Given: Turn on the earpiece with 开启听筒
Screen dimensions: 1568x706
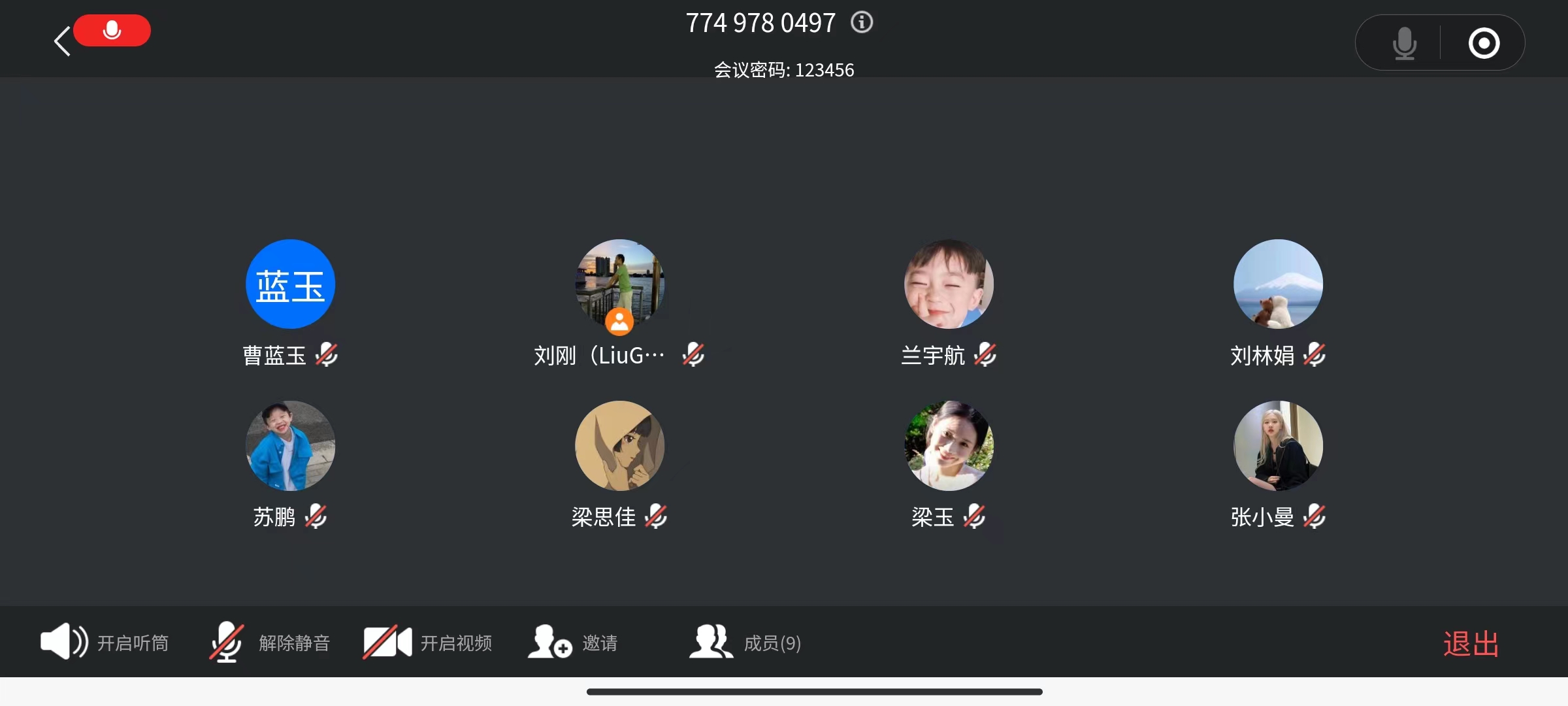Looking at the screenshot, I should (x=105, y=642).
